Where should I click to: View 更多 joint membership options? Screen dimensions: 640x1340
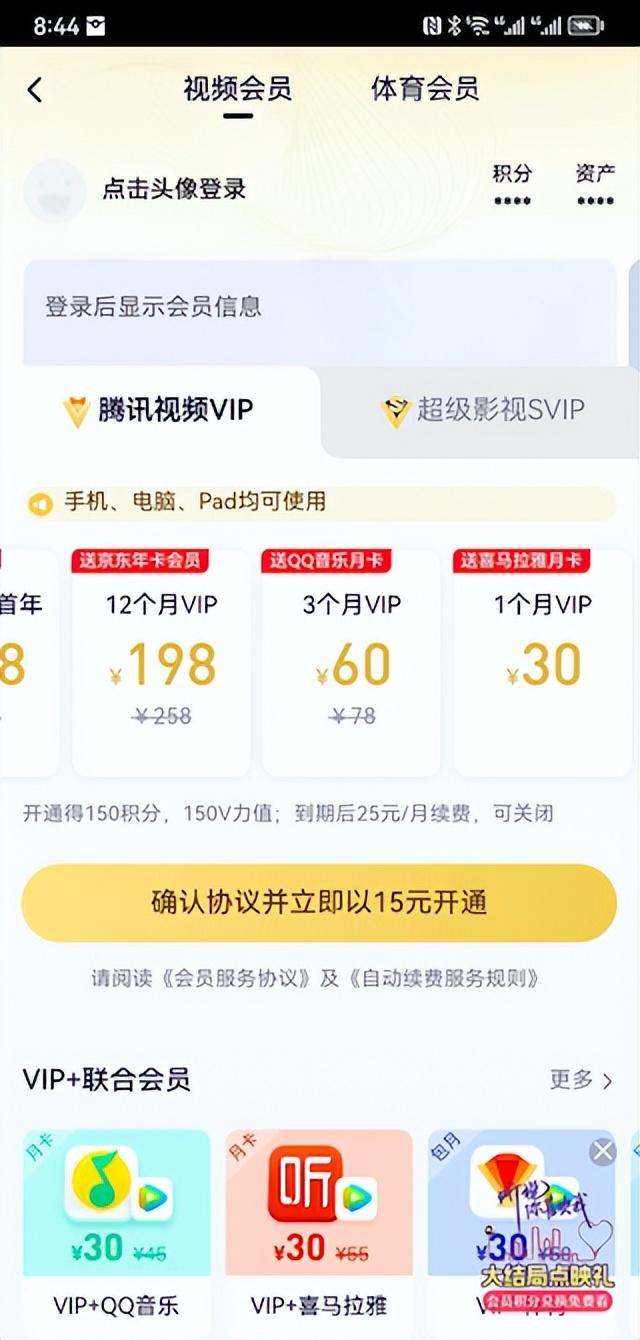(x=581, y=1079)
